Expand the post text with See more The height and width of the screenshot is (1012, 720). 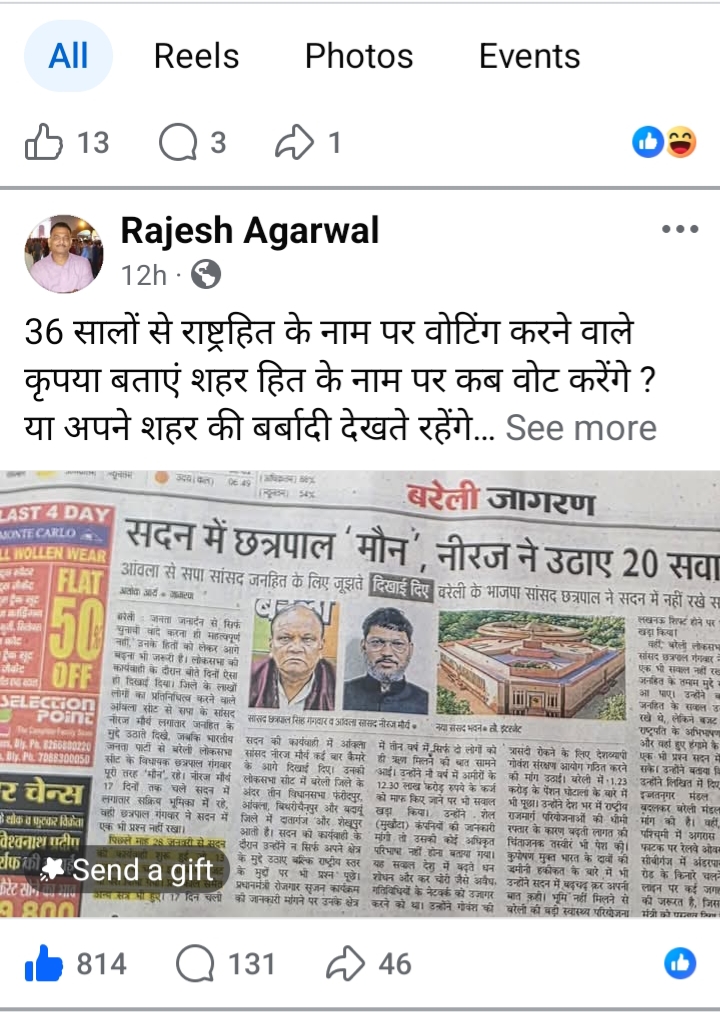[581, 427]
